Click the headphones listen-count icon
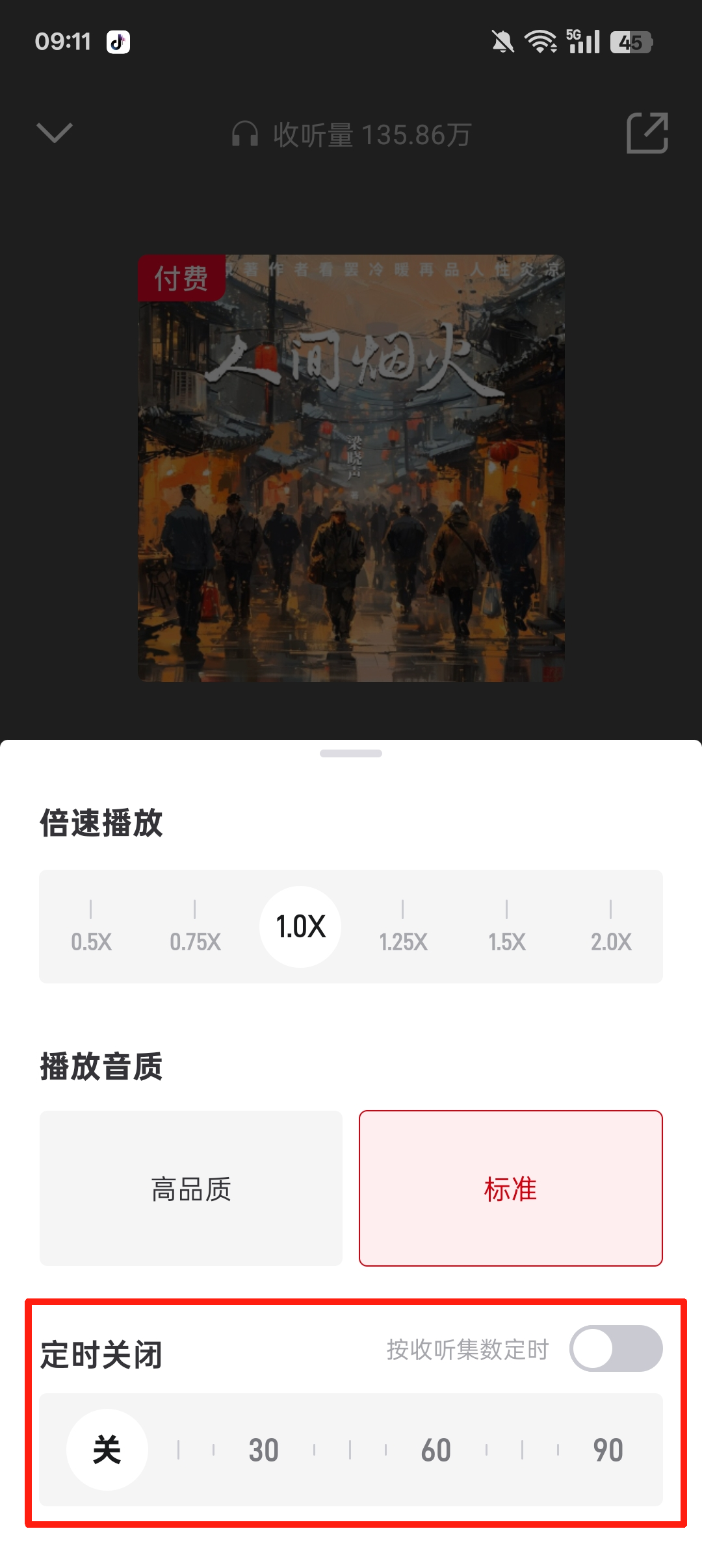 [245, 134]
